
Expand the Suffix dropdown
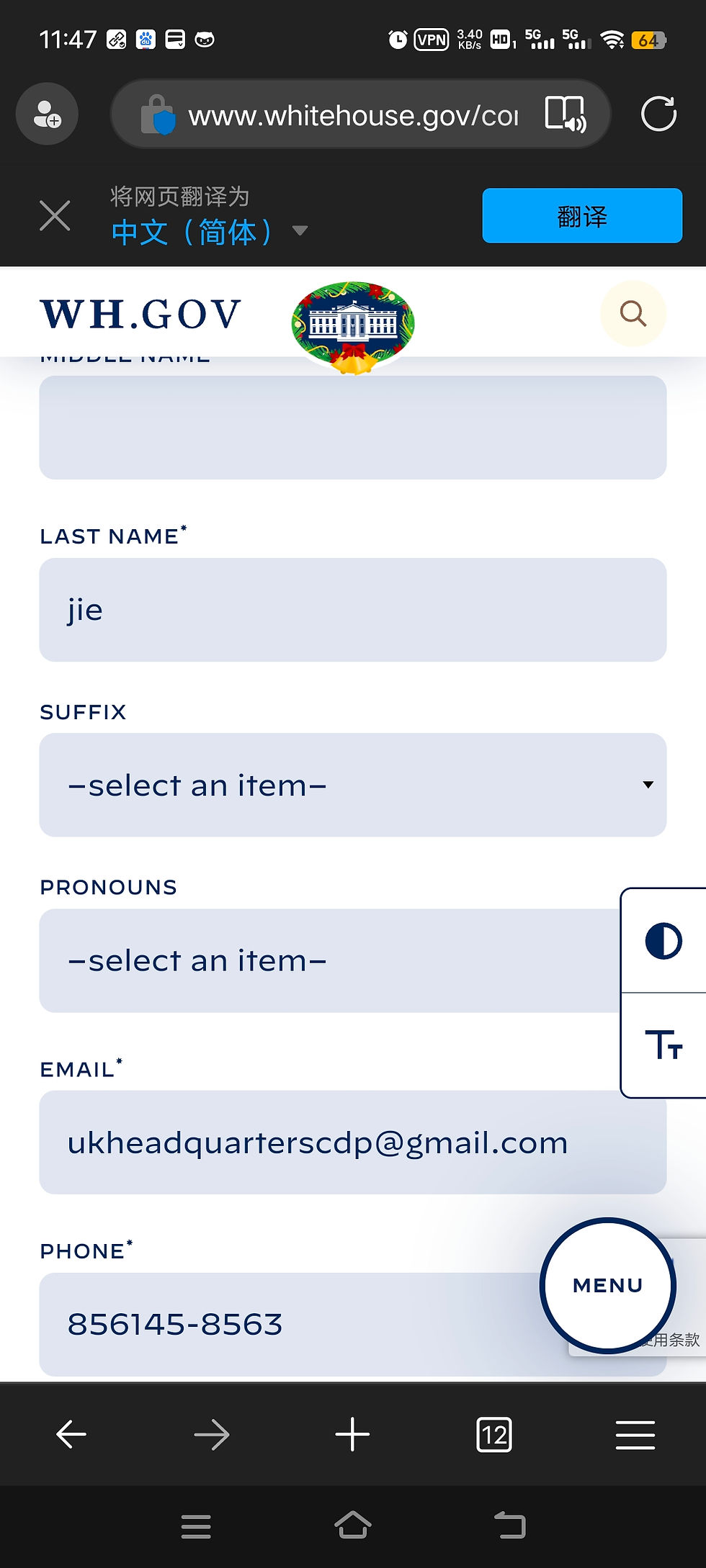[x=352, y=785]
